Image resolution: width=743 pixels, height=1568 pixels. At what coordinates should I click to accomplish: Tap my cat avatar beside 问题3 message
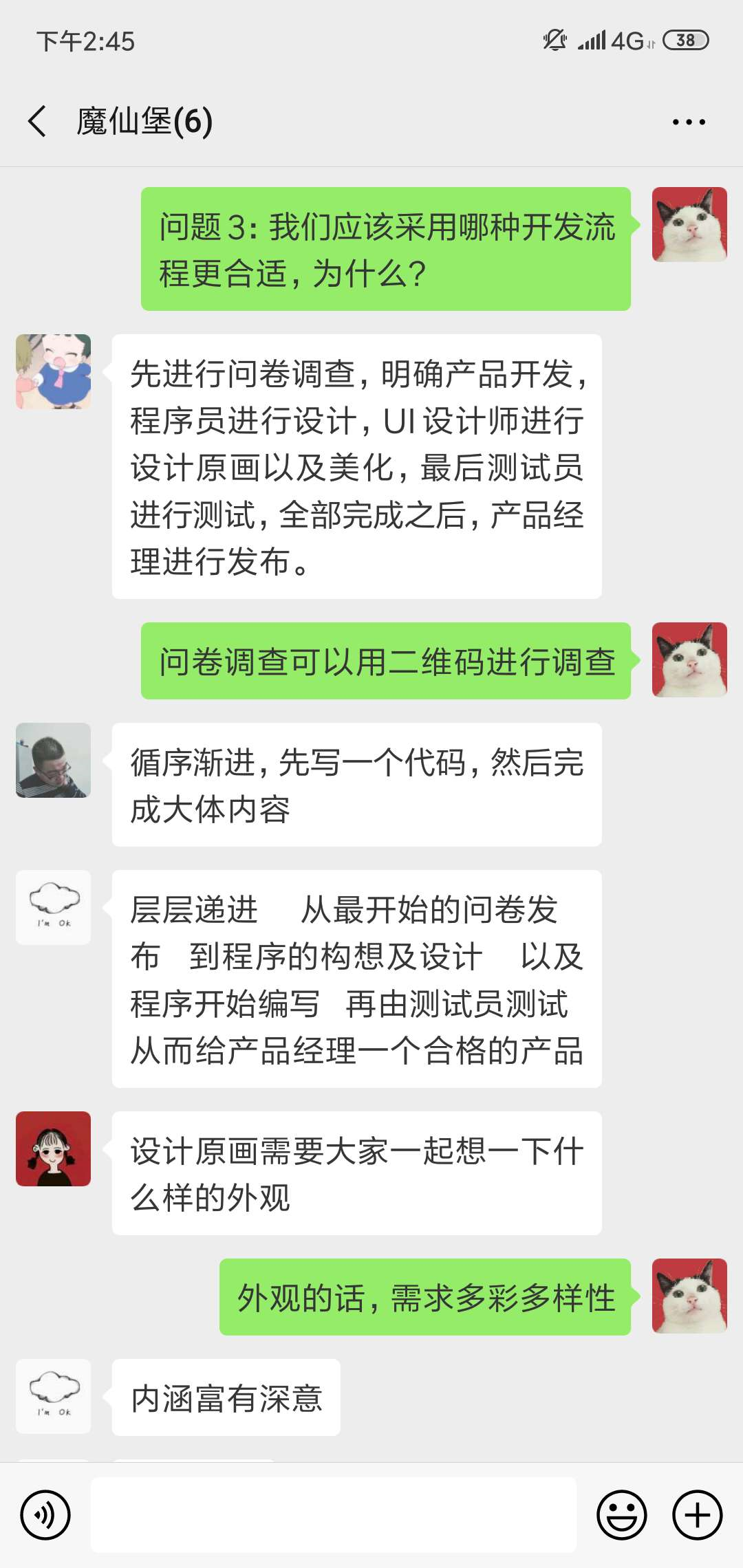689,224
